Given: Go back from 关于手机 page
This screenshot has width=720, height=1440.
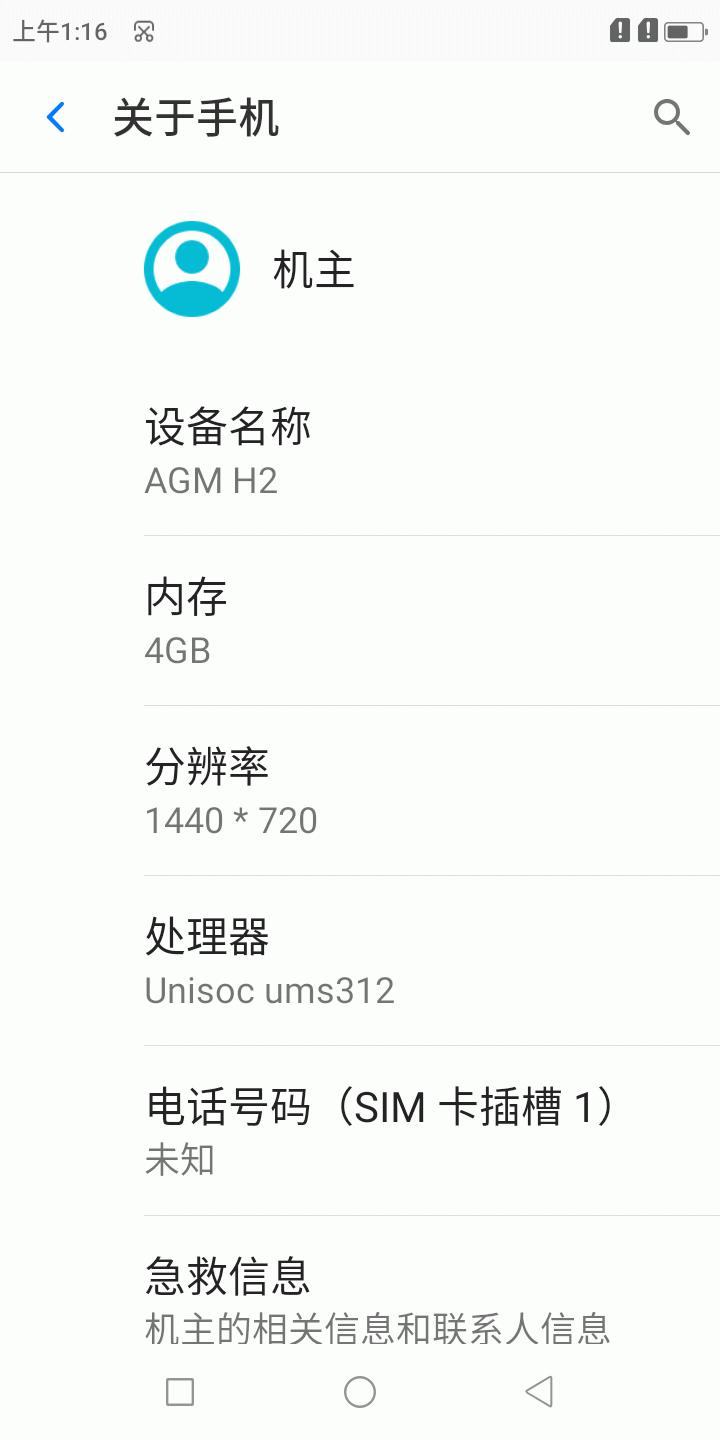Looking at the screenshot, I should [56, 118].
